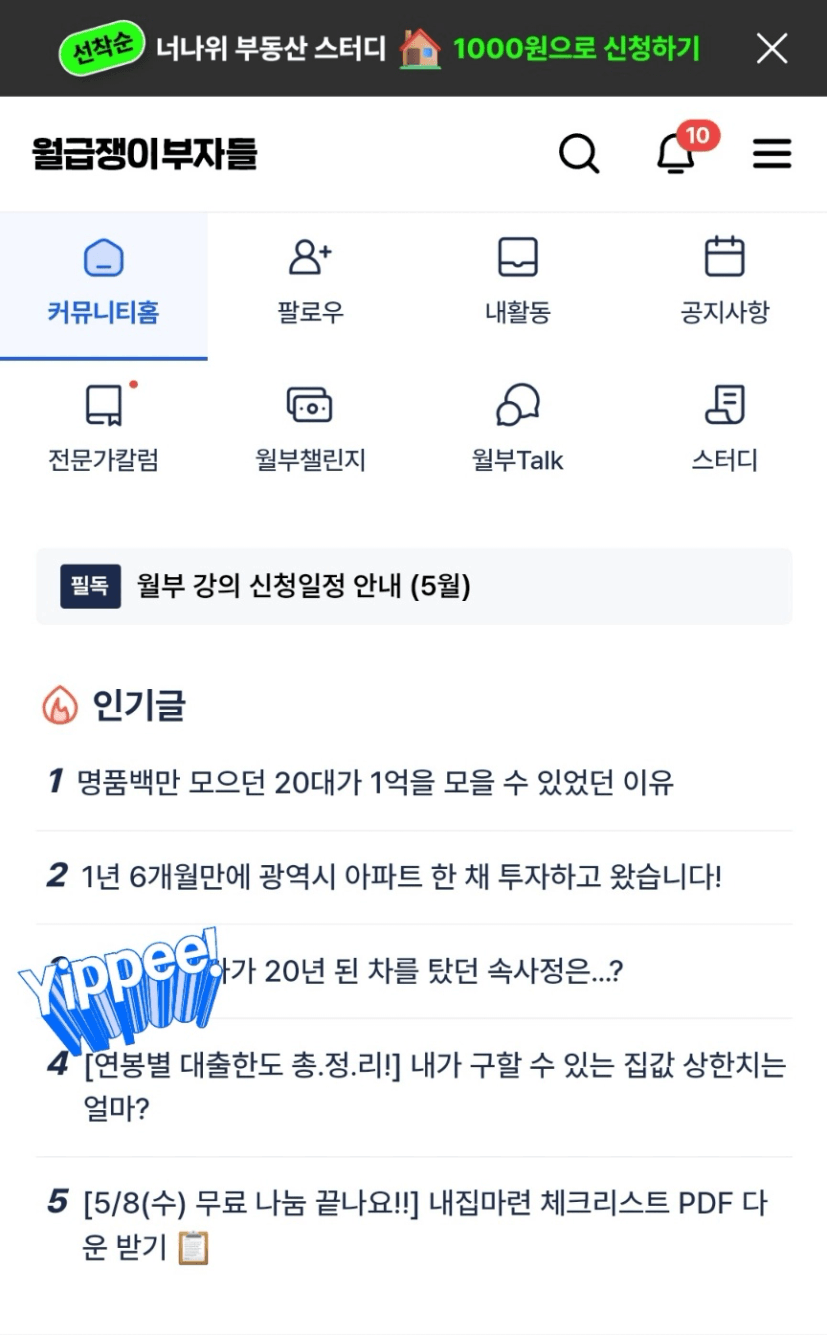Image resolution: width=827 pixels, height=1335 pixels.
Task: Switch to 월부챌린지
Action: [x=310, y=430]
